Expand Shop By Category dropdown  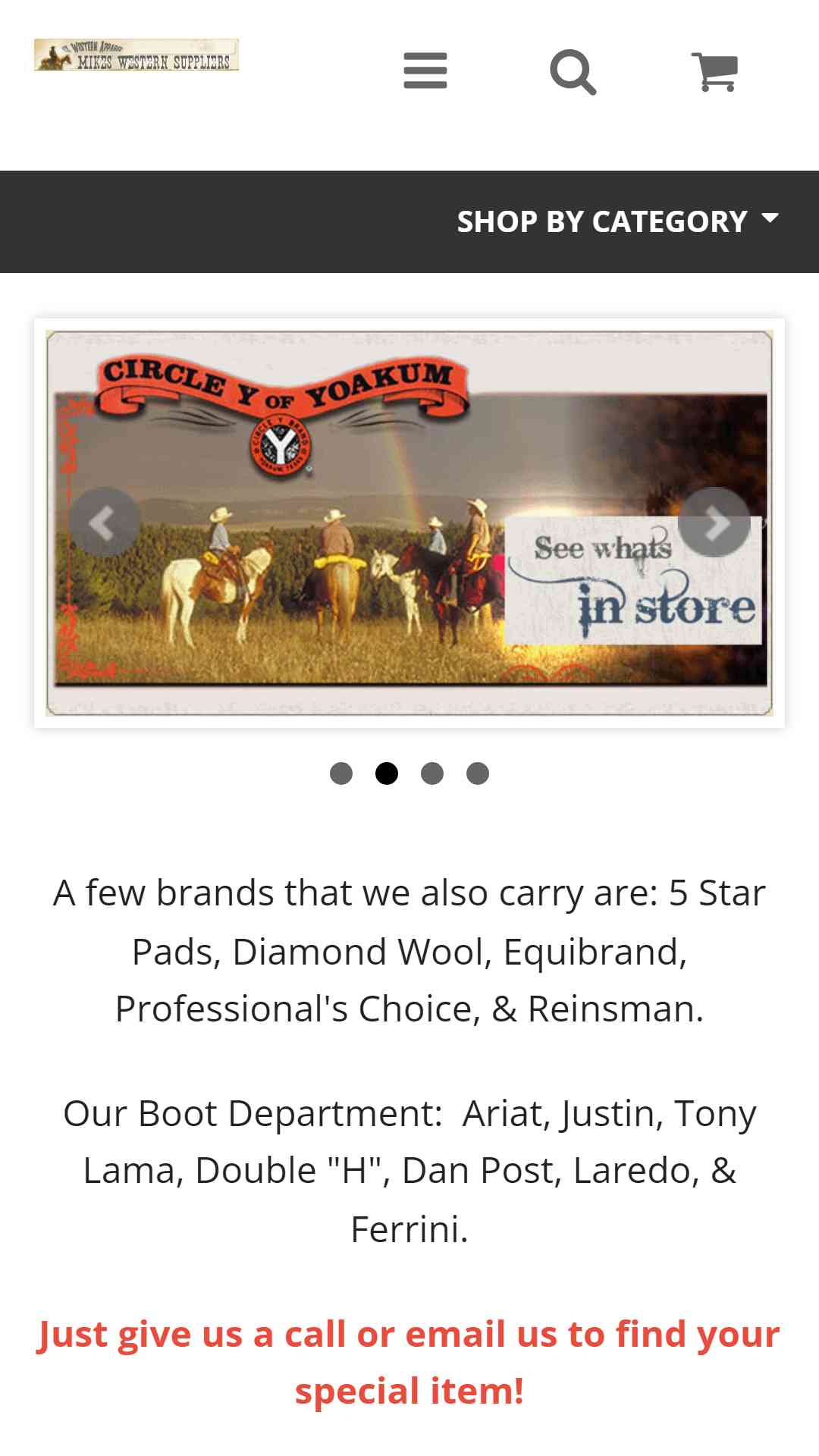tap(617, 221)
